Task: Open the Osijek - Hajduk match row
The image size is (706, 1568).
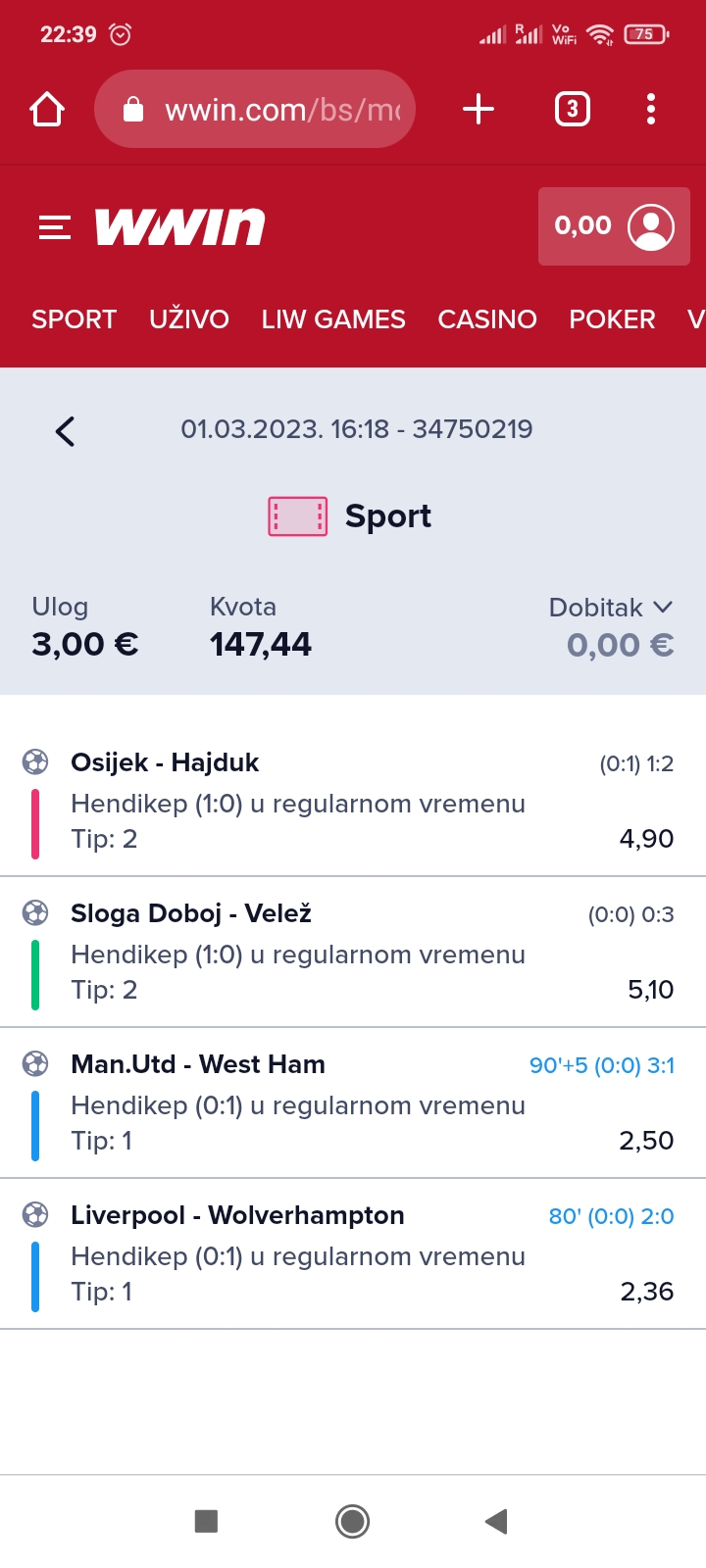Action: pos(353,801)
